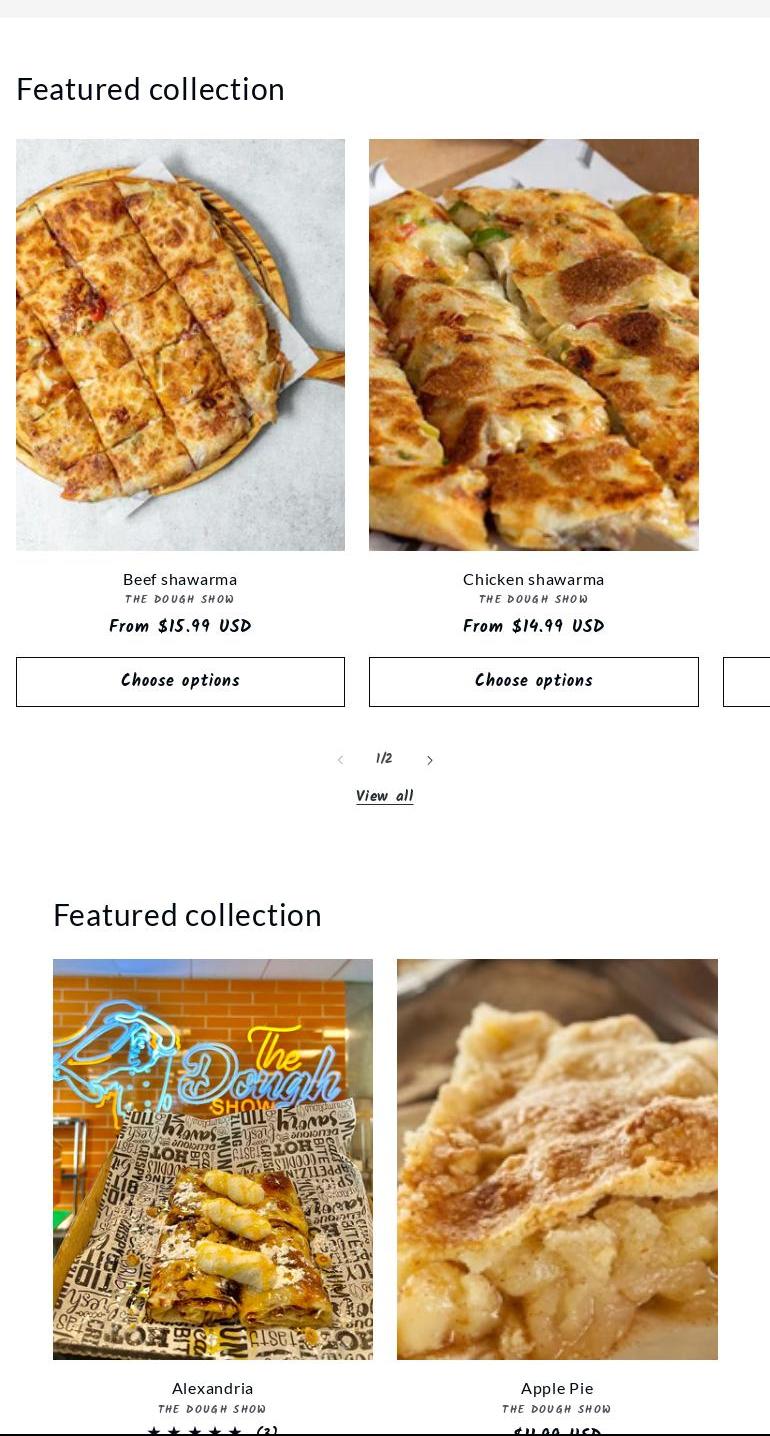770x1436 pixels.
Task: Open the Apple Pie title link
Action: point(557,1388)
